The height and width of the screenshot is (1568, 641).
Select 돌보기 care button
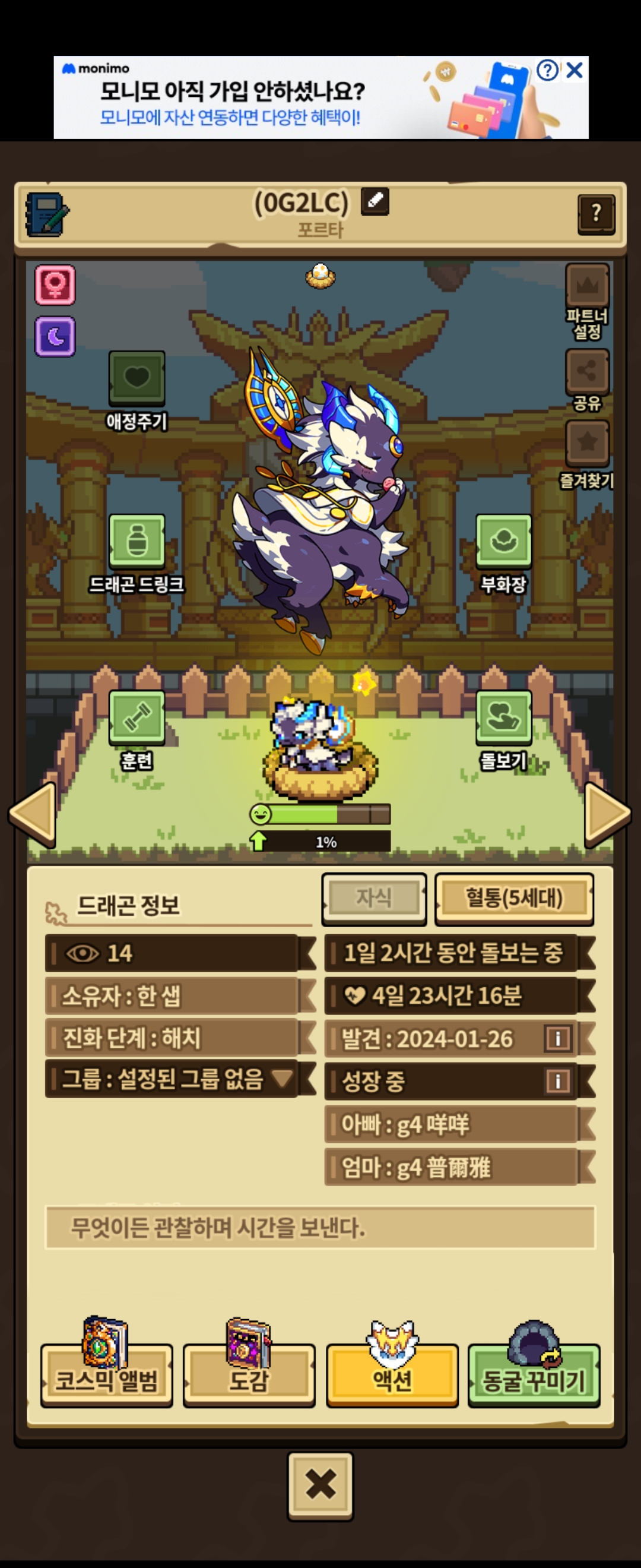coord(503,717)
